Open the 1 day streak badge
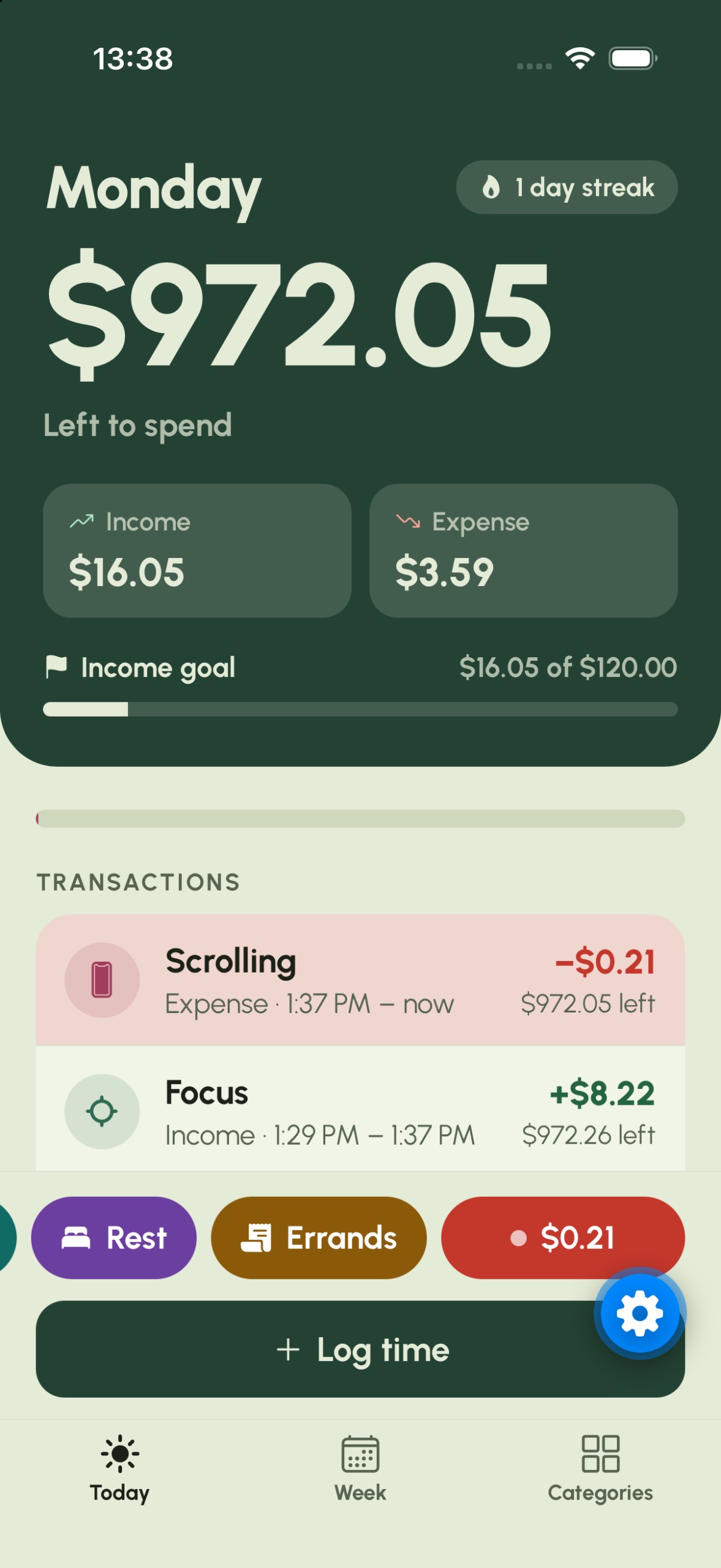The width and height of the screenshot is (721, 1568). tap(567, 187)
